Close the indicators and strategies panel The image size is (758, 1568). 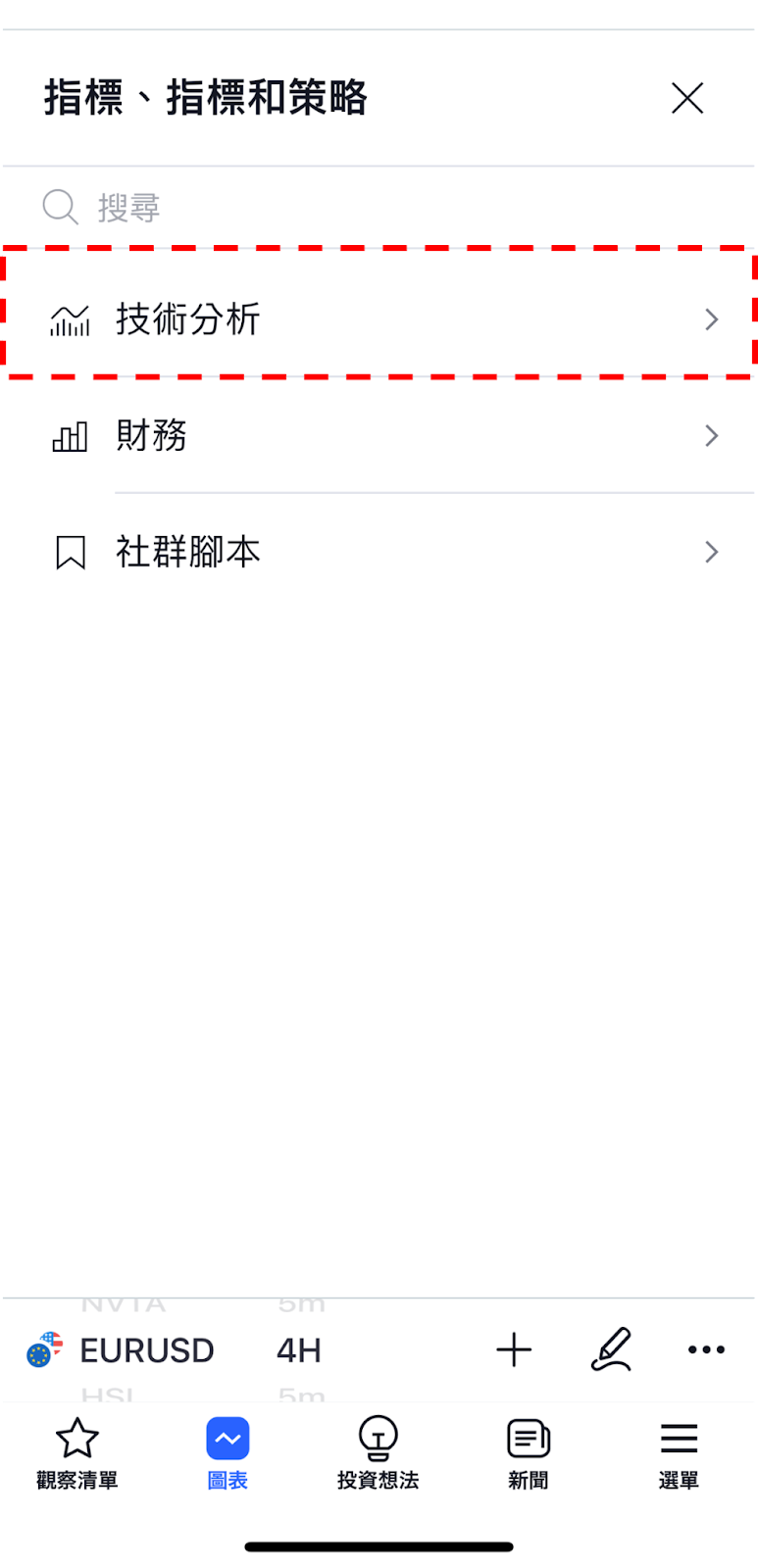coord(687,98)
